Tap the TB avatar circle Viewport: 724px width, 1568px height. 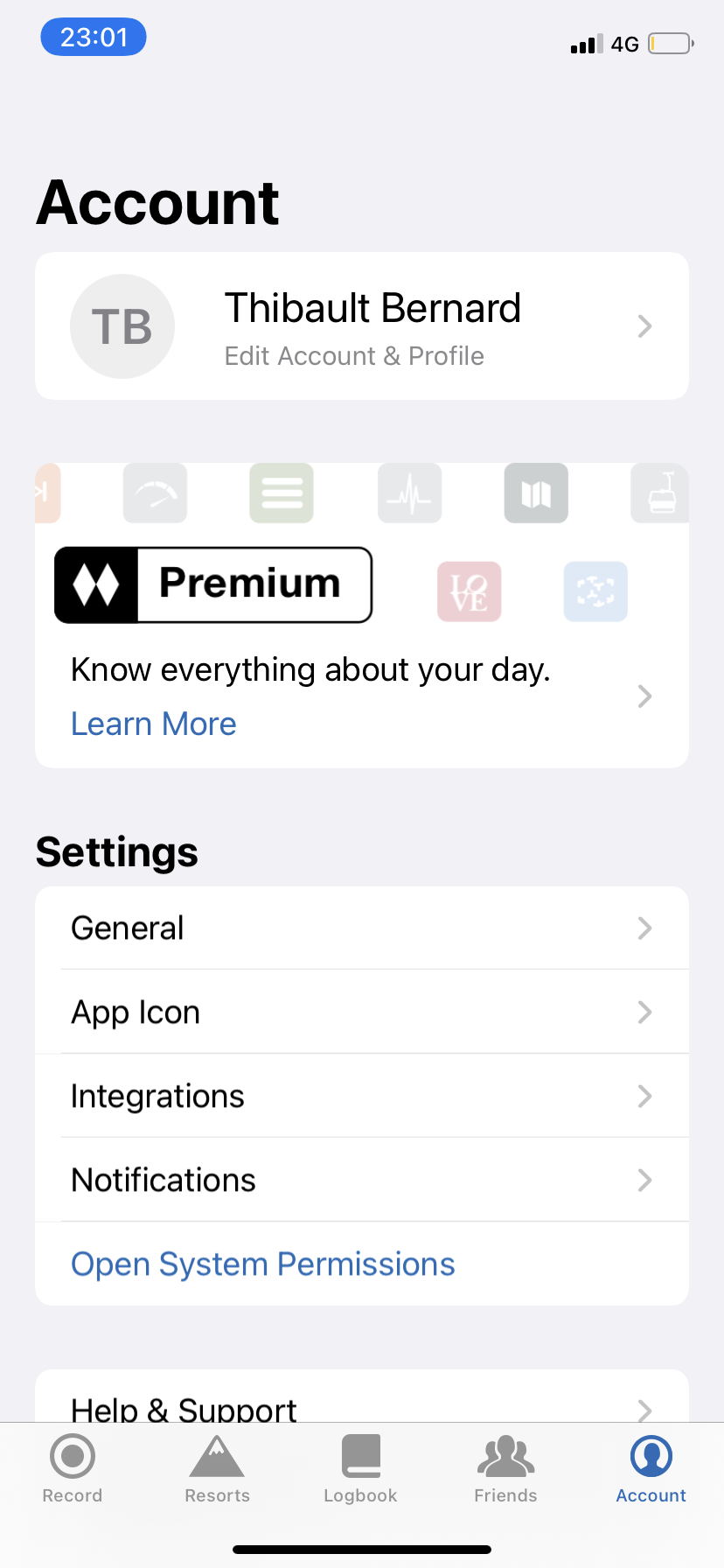coord(122,326)
